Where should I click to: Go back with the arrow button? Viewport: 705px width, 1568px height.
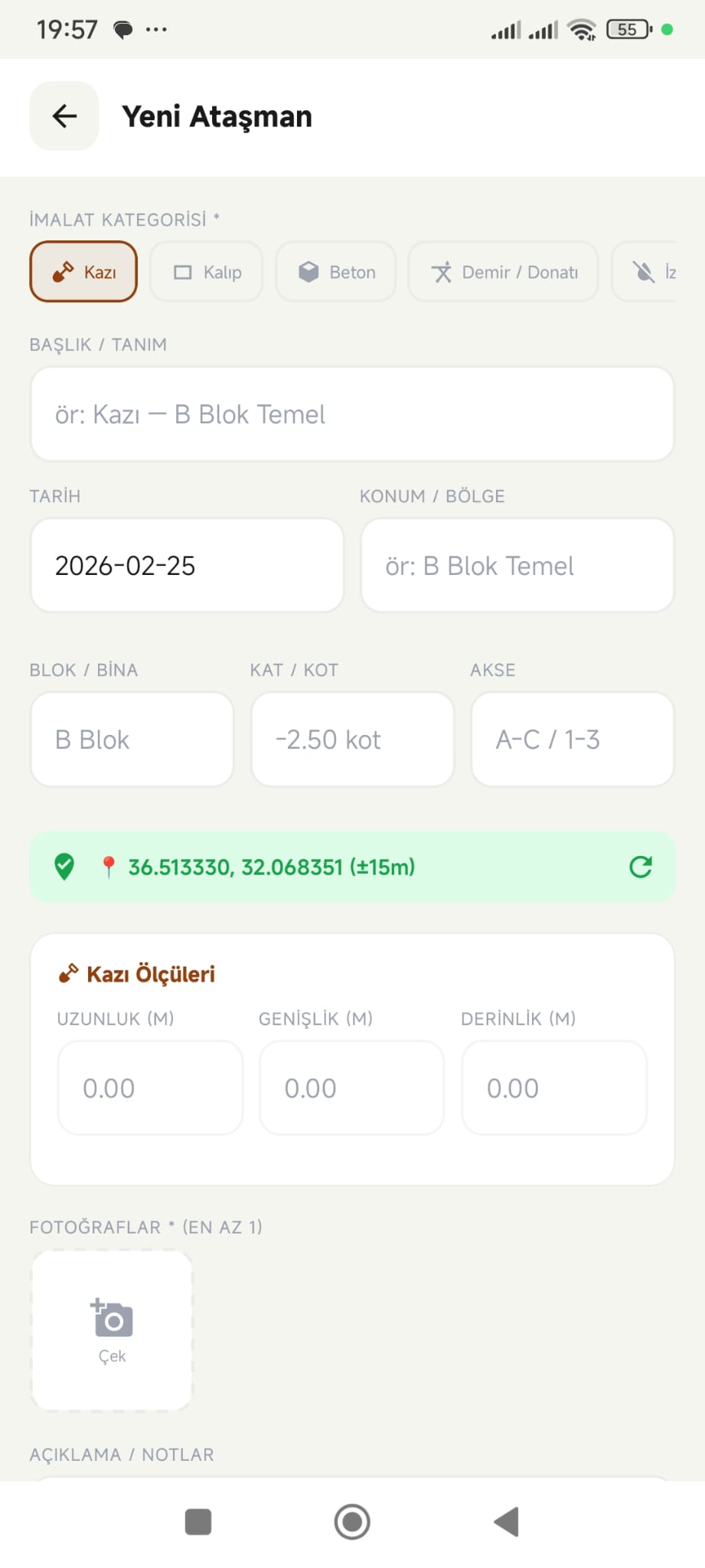pos(64,116)
